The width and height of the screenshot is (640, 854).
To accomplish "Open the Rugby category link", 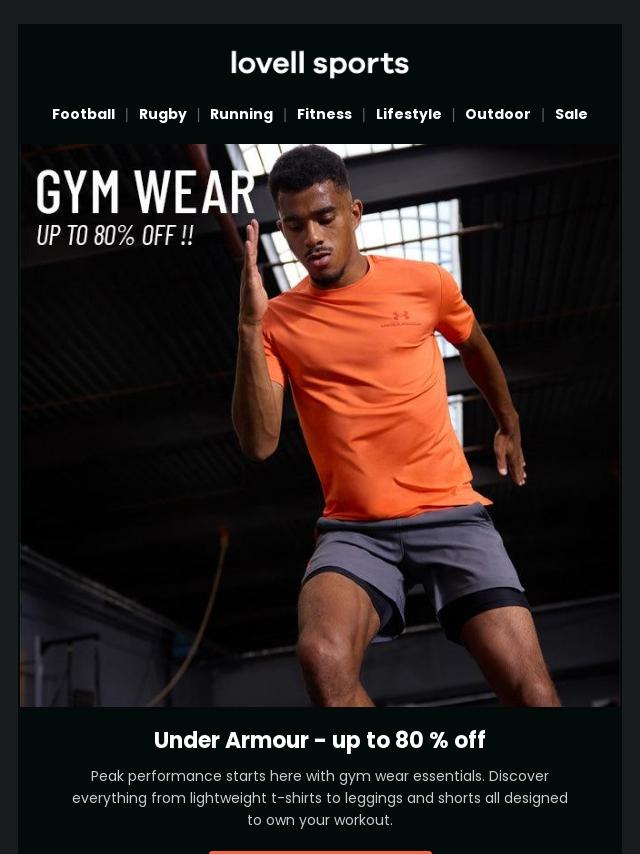I will tap(162, 114).
